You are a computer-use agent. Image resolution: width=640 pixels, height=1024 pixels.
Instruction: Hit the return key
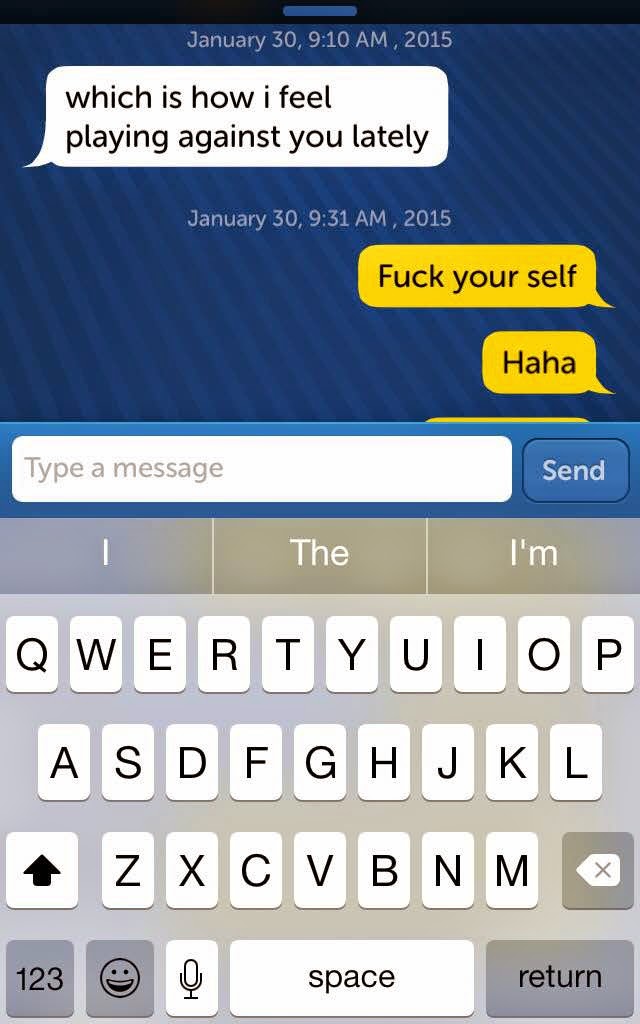coord(559,977)
